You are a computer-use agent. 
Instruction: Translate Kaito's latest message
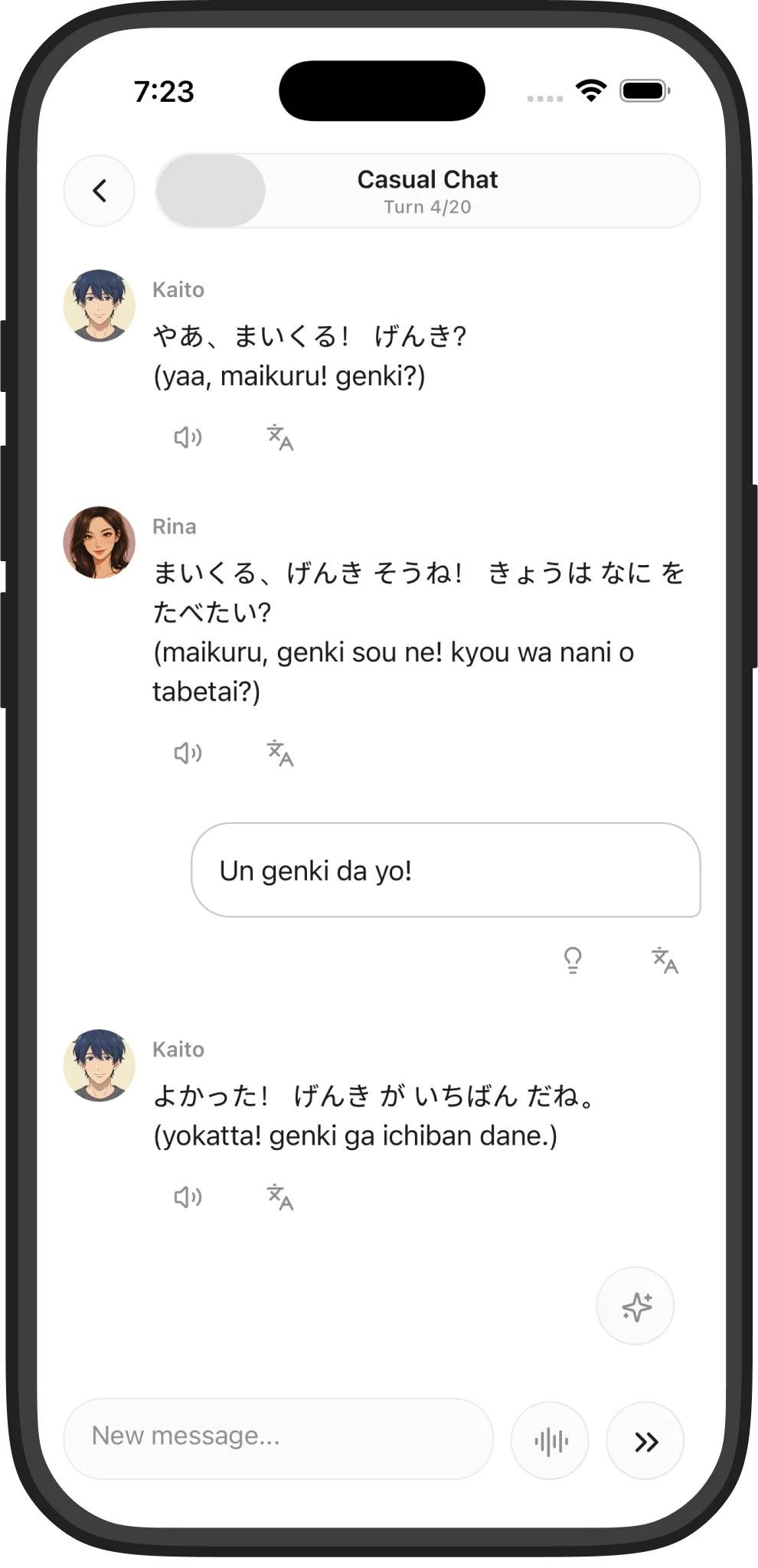click(280, 1197)
